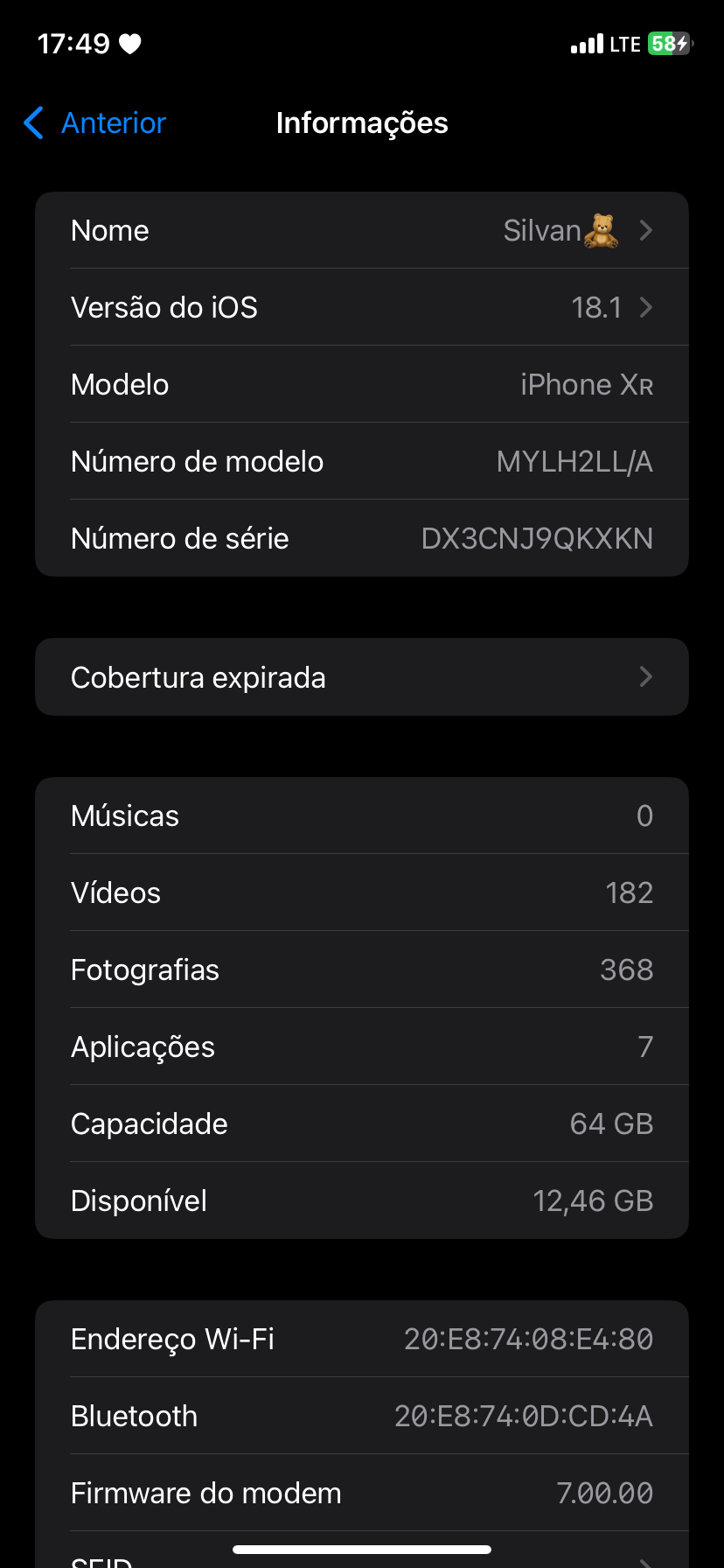Tap the charging bolt icon in the battery
This screenshot has height=1568, width=724.
tap(680, 43)
